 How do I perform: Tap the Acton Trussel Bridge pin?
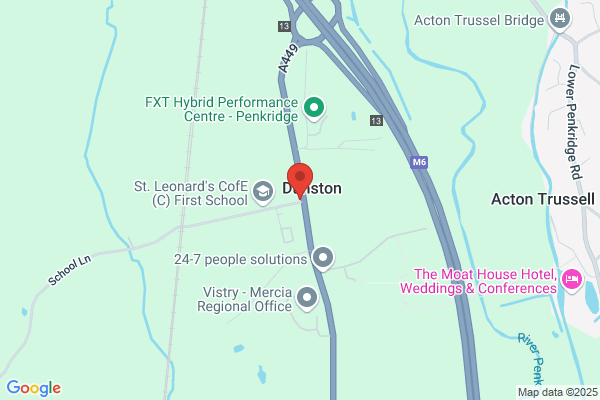click(560, 19)
